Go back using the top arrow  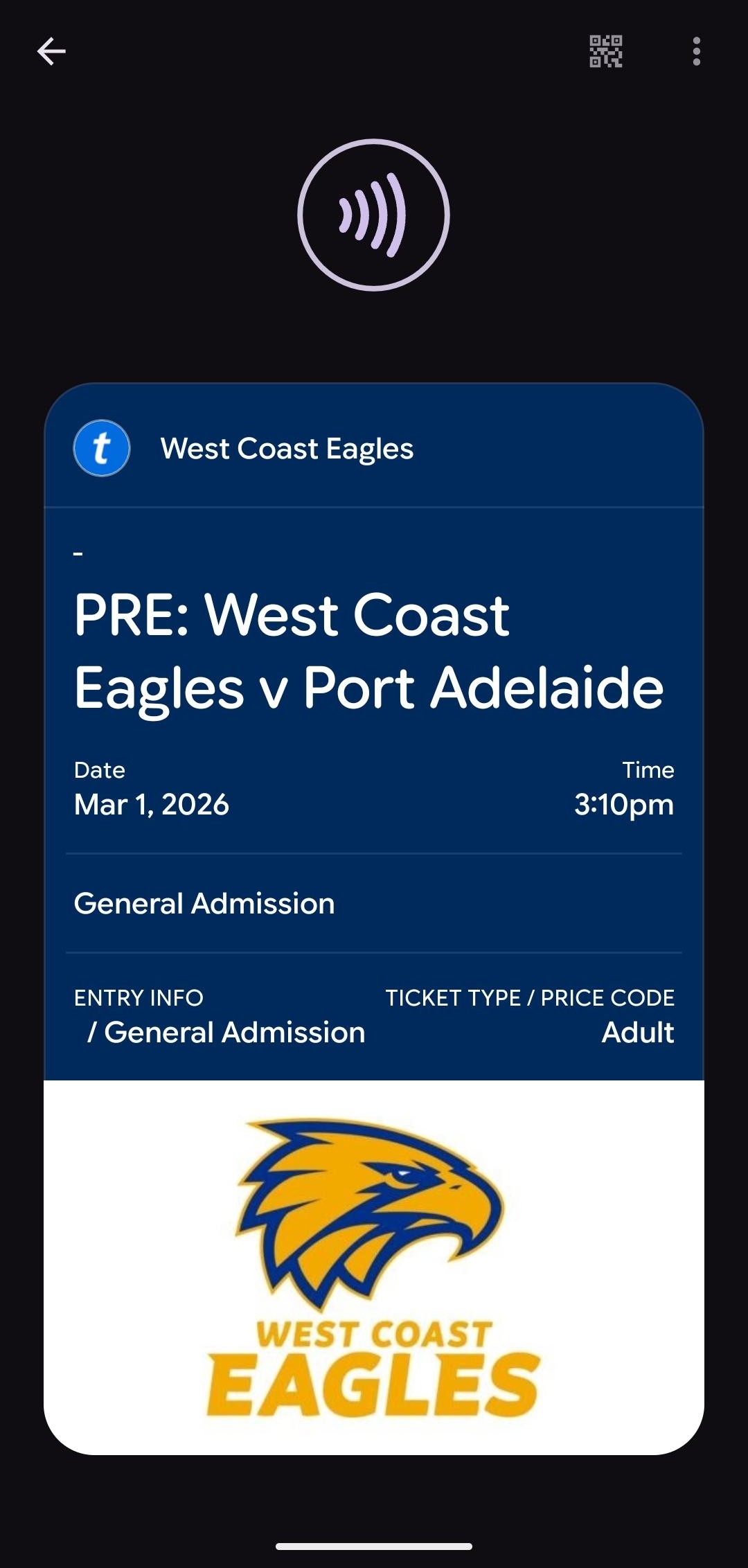(x=51, y=51)
